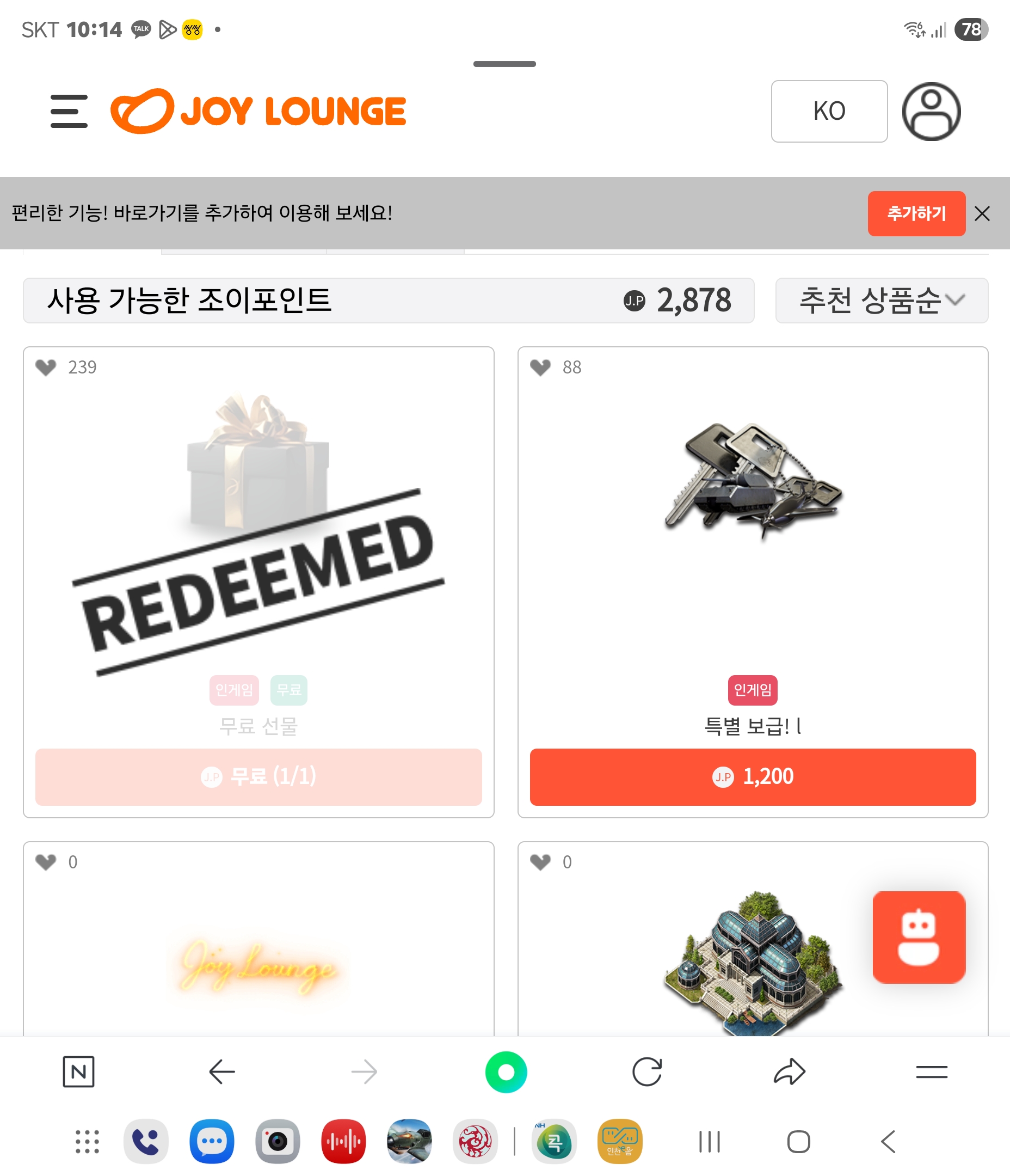The height and width of the screenshot is (1176, 1010).
Task: Share this page
Action: (789, 1071)
